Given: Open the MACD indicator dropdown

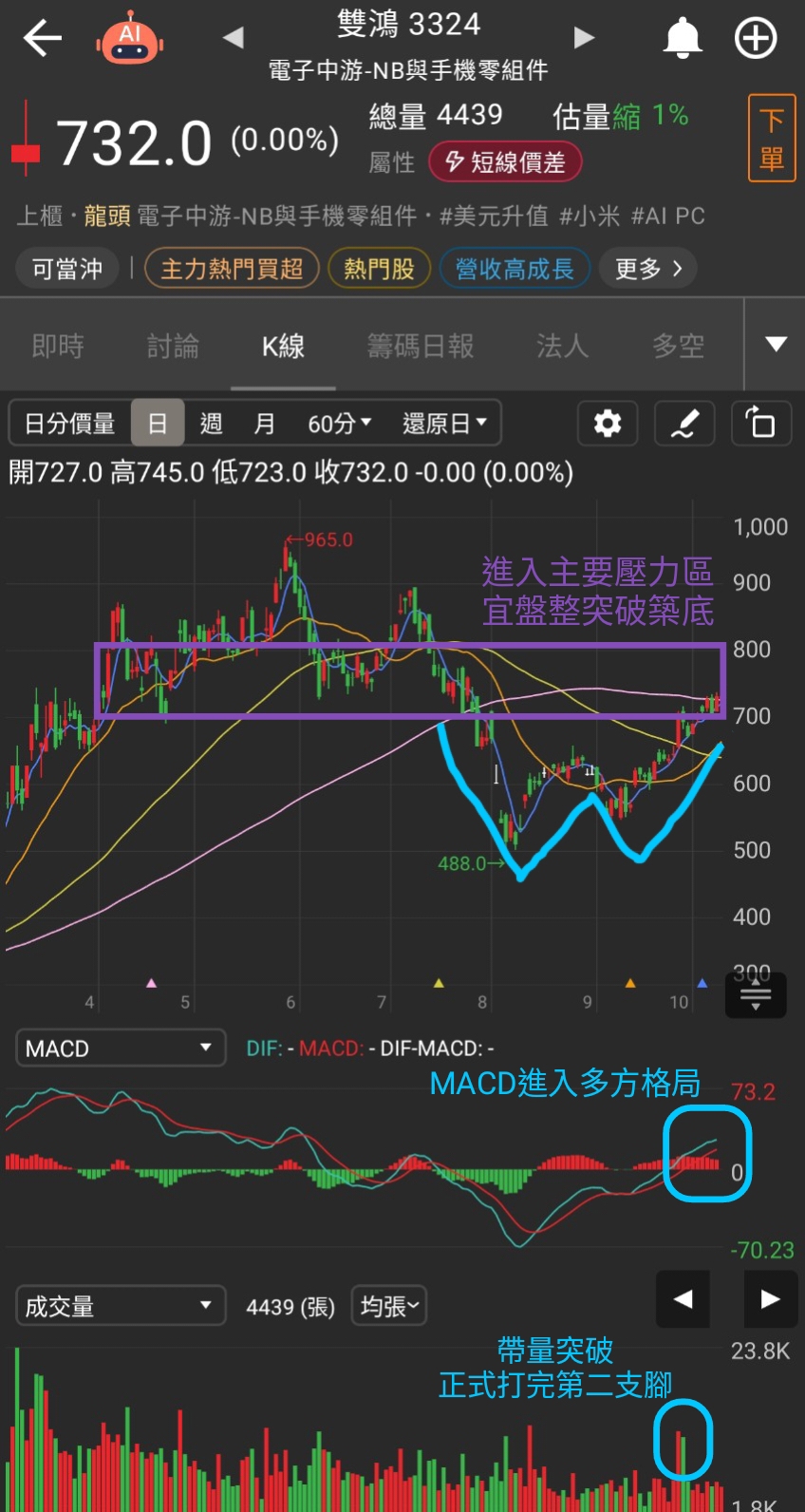Looking at the screenshot, I should [x=121, y=1049].
